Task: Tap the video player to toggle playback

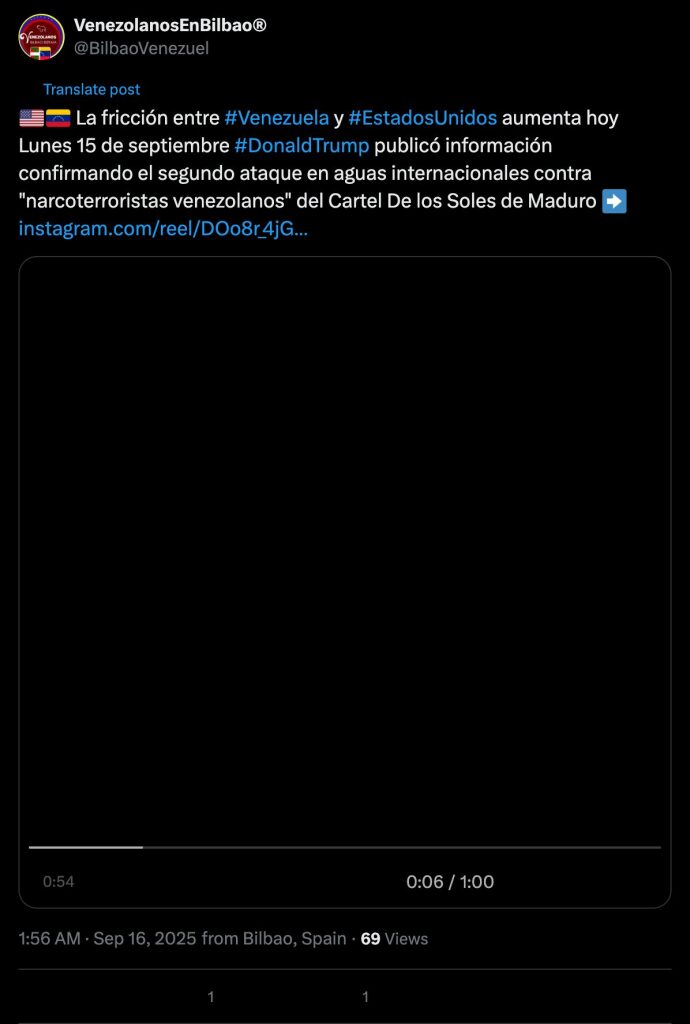Action: pos(344,540)
